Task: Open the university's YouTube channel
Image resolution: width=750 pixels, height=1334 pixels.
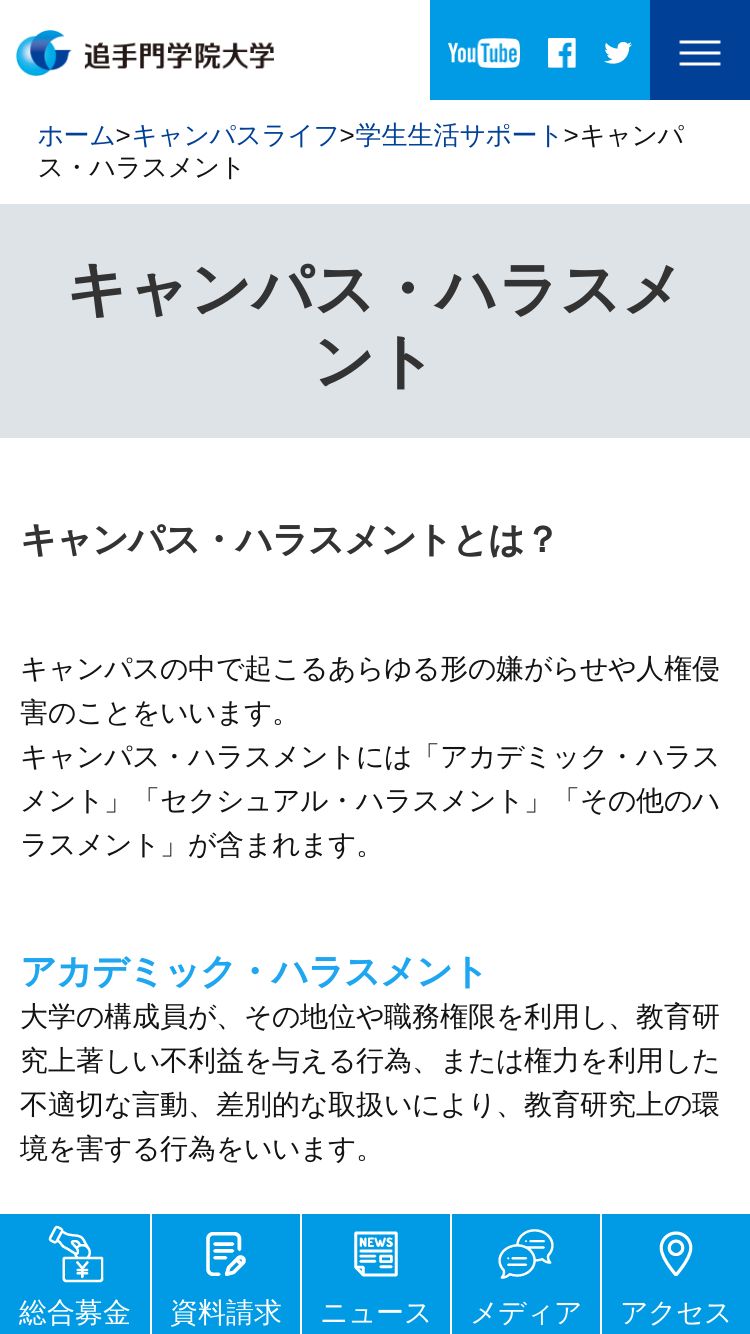Action: pos(483,53)
